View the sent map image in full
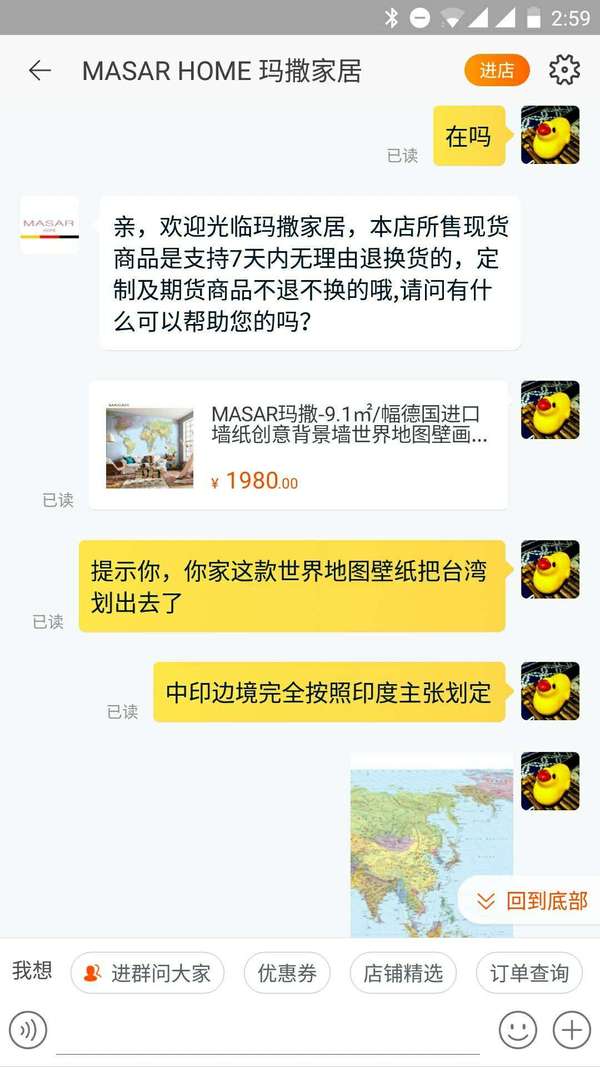The image size is (600, 1067). pyautogui.click(x=431, y=845)
